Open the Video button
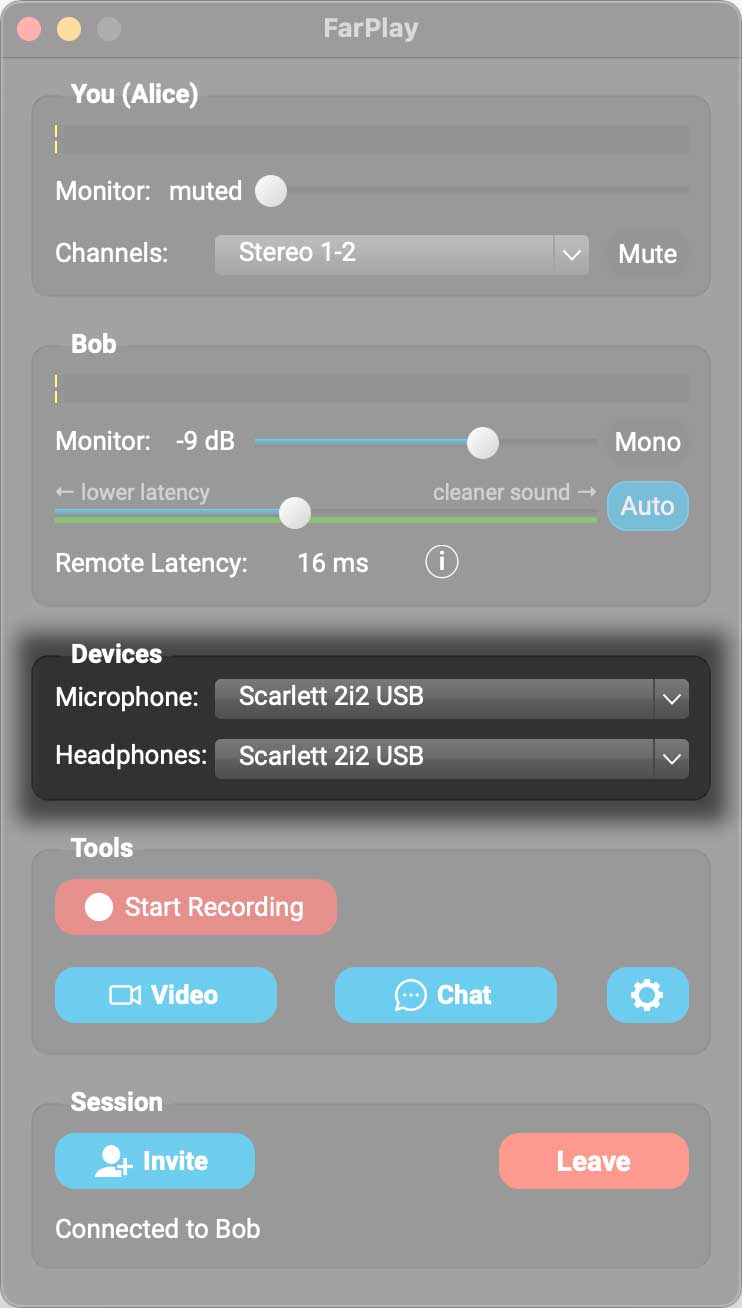742x1308 pixels. coord(165,995)
